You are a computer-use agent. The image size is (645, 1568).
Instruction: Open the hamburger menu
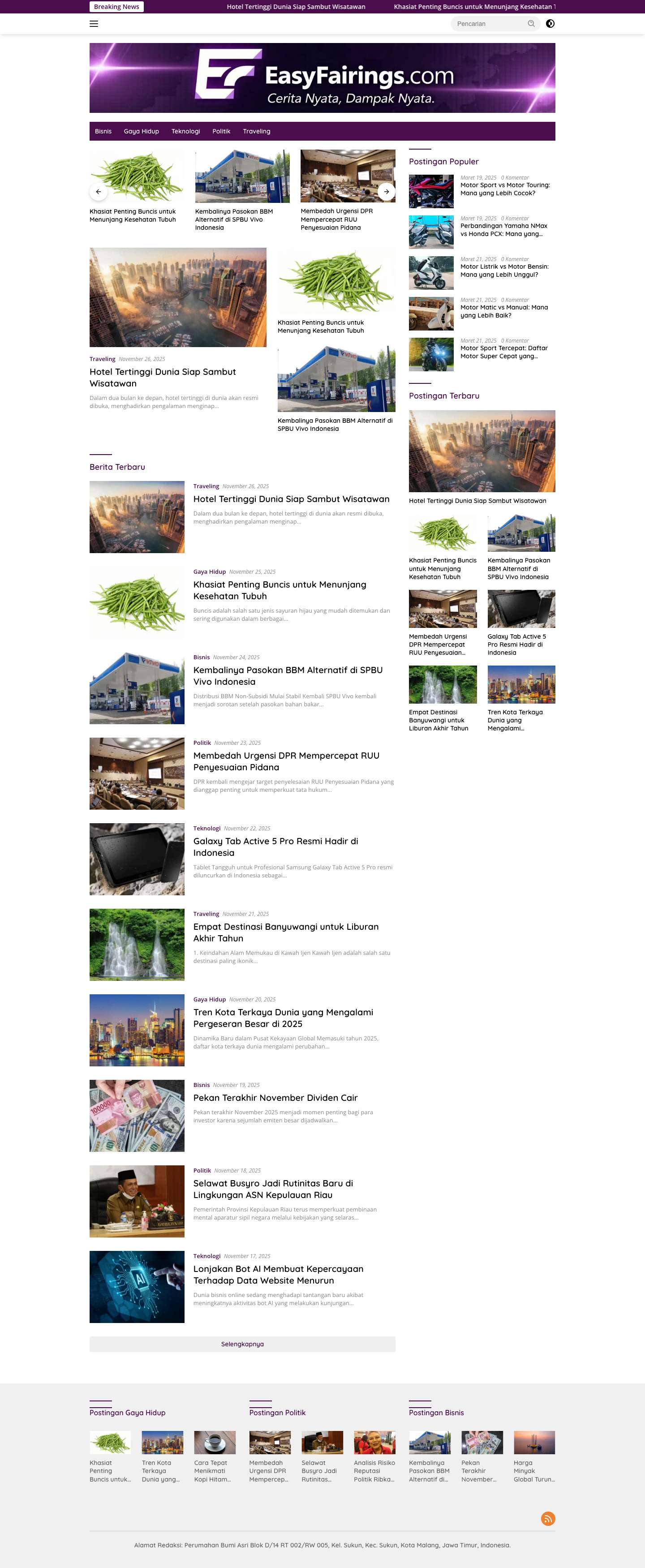pos(94,24)
